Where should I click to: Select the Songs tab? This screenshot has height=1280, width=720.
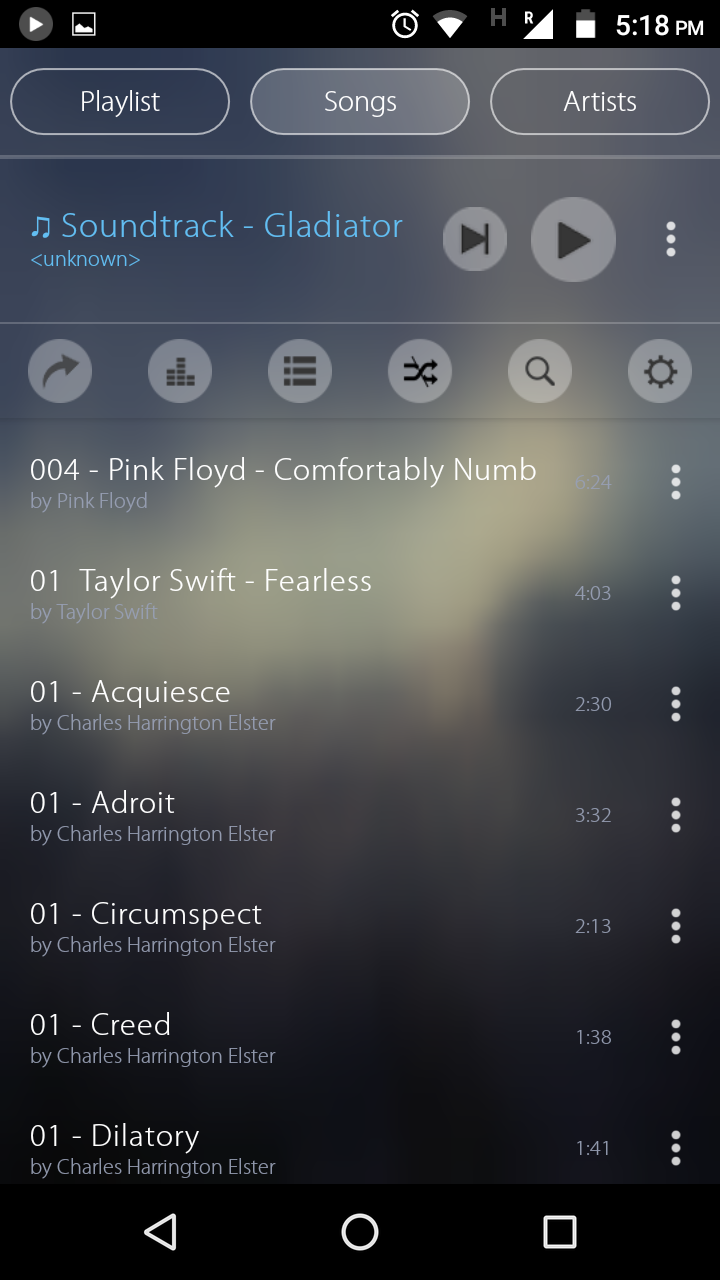pyautogui.click(x=360, y=101)
